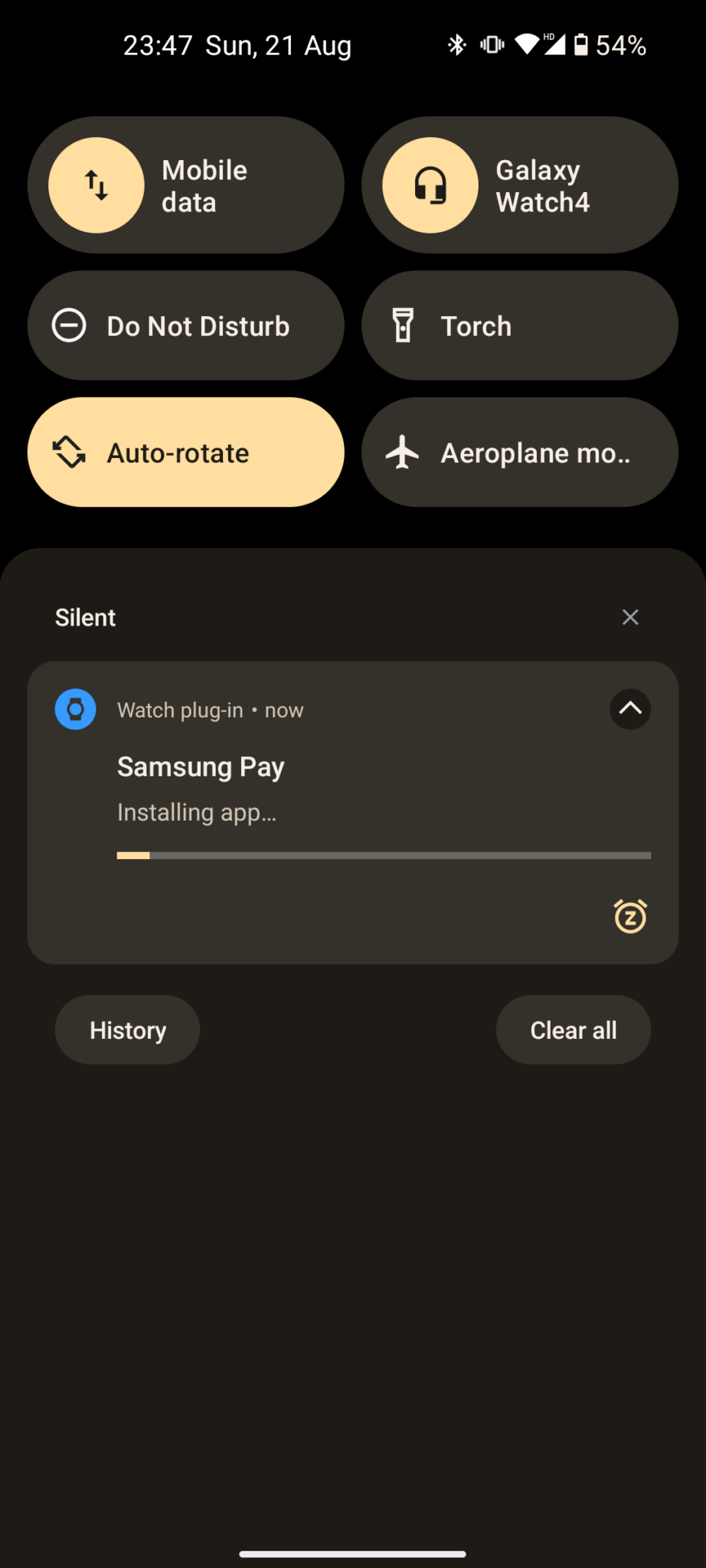Image resolution: width=706 pixels, height=1568 pixels.
Task: Clear all notifications
Action: (573, 1029)
